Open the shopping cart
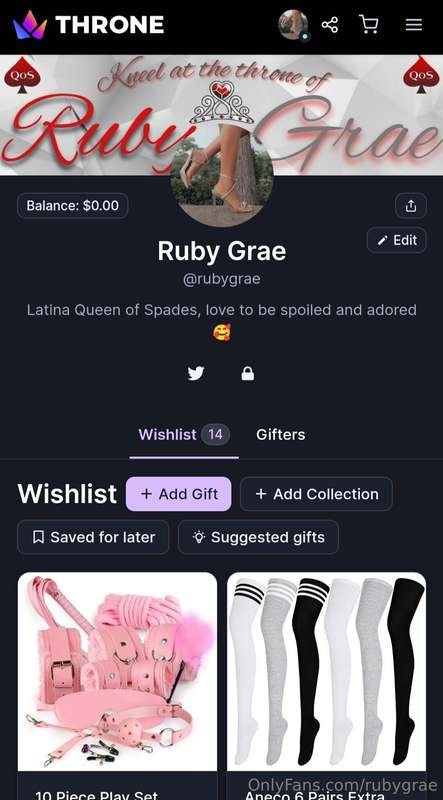The width and height of the screenshot is (443, 800). coord(368,24)
